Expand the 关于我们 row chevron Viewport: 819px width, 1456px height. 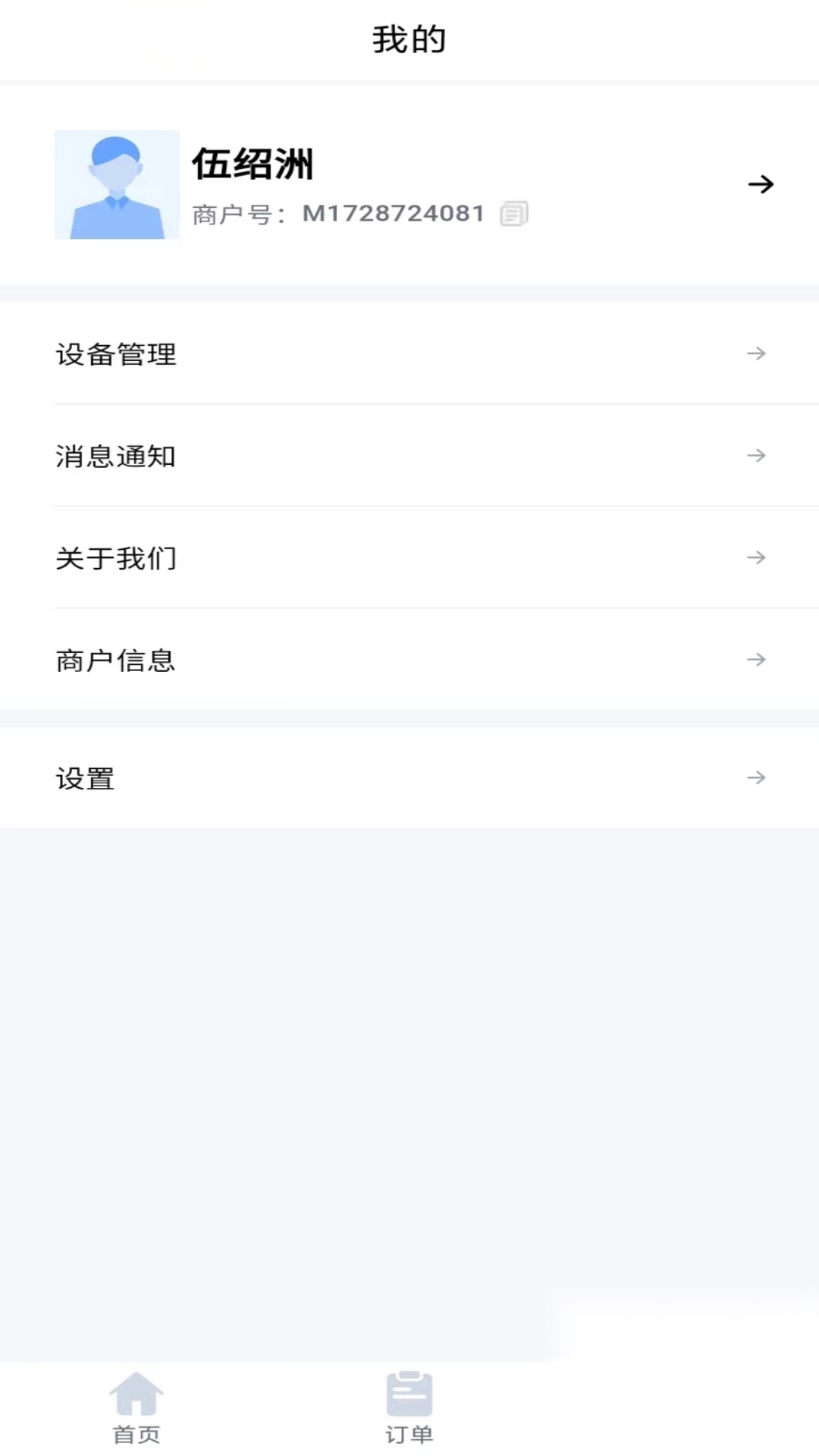tap(756, 558)
